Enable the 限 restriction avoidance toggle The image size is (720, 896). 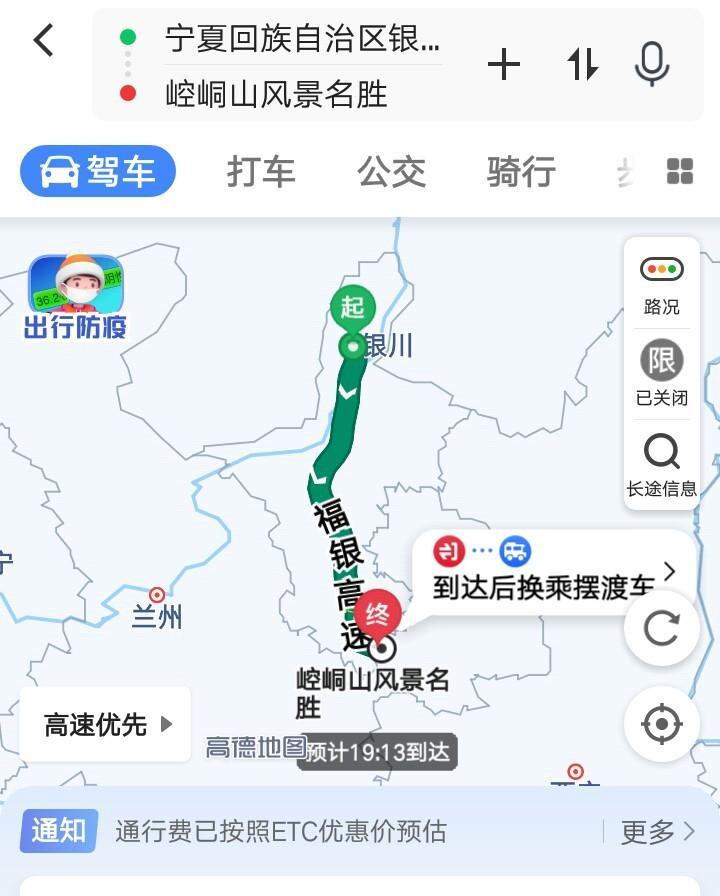[661, 358]
